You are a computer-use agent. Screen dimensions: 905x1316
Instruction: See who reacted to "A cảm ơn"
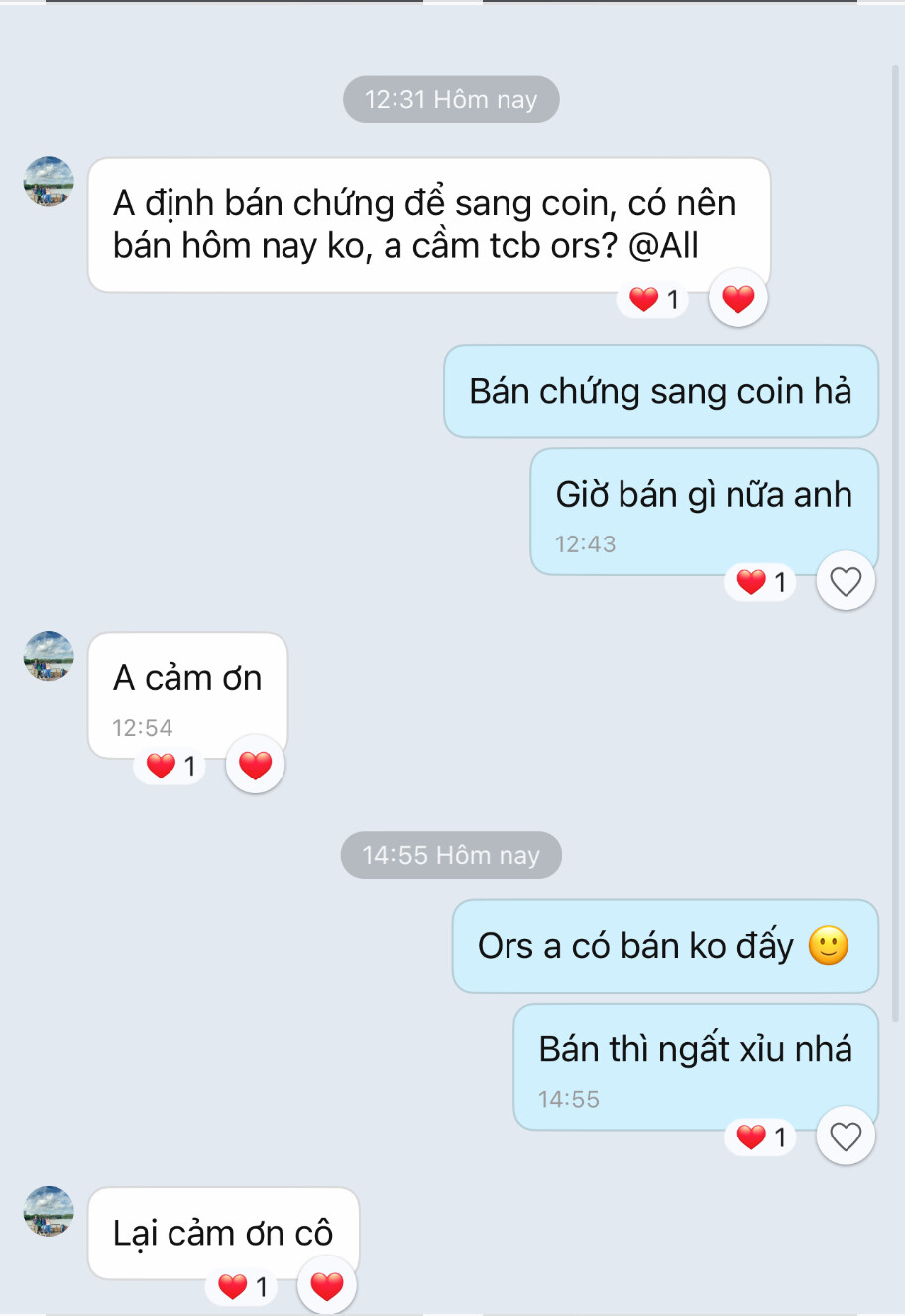171,766
